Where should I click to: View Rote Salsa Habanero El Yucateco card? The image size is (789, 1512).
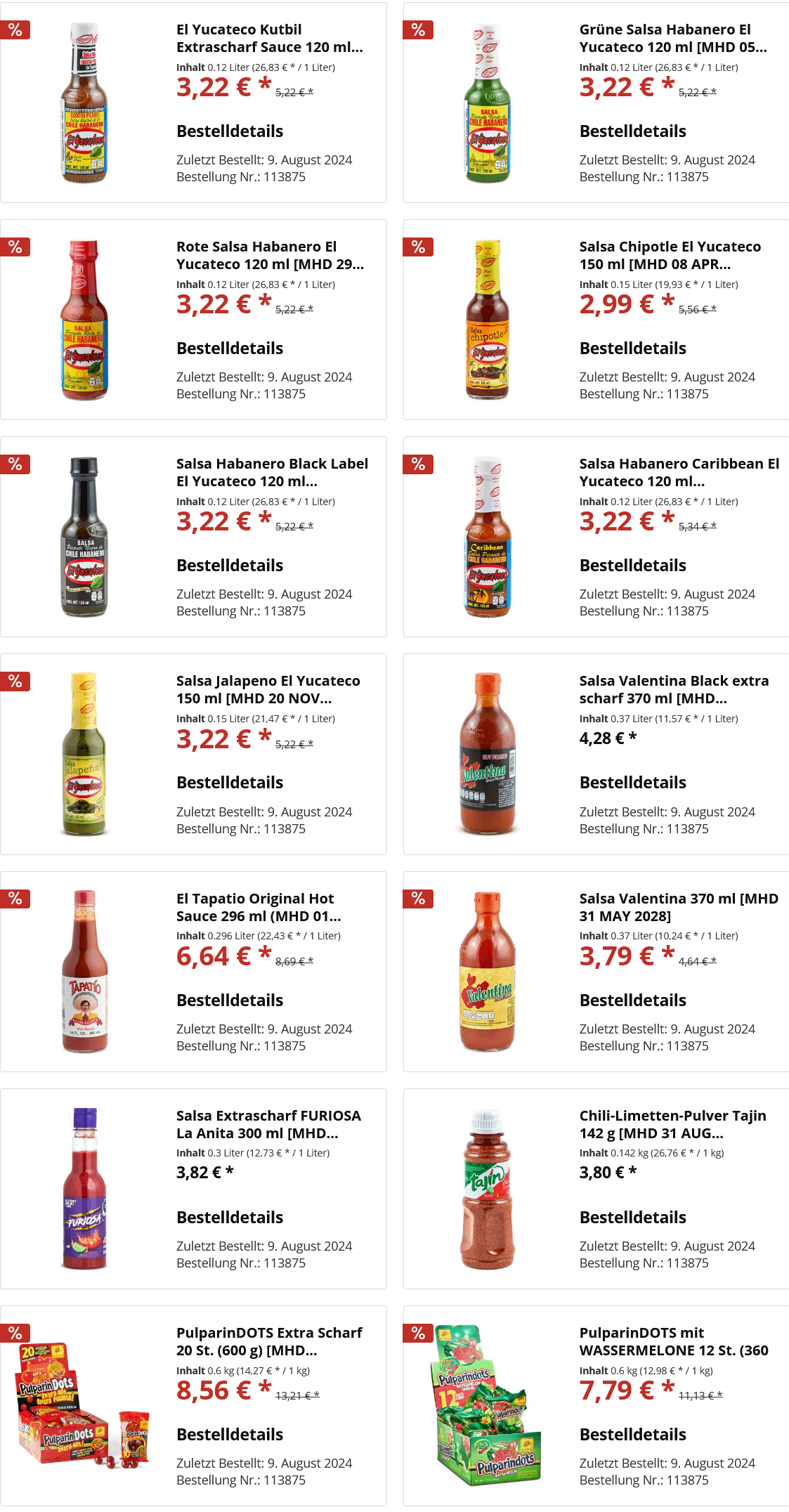[x=269, y=256]
